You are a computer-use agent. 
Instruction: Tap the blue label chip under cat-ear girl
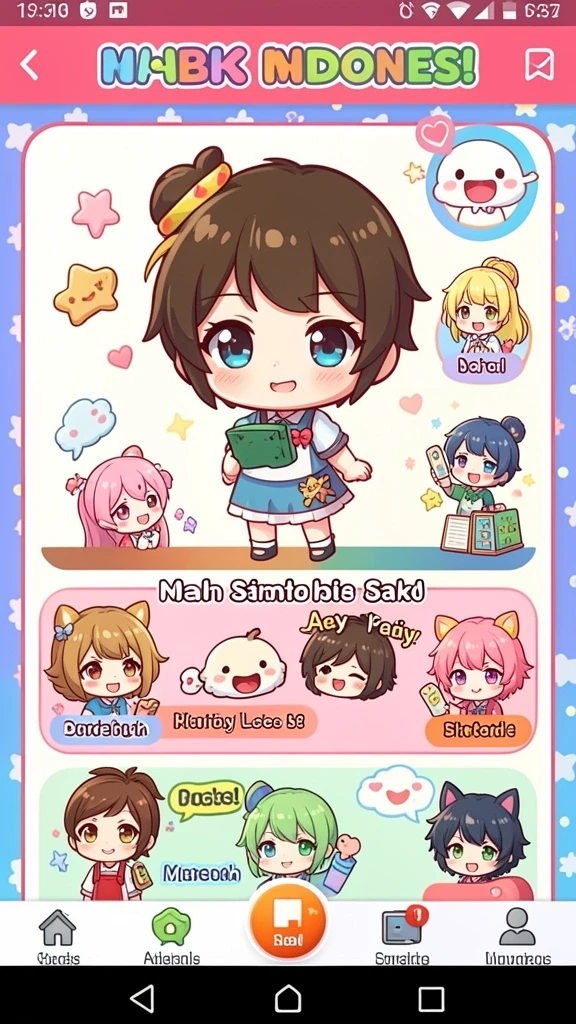point(104,728)
